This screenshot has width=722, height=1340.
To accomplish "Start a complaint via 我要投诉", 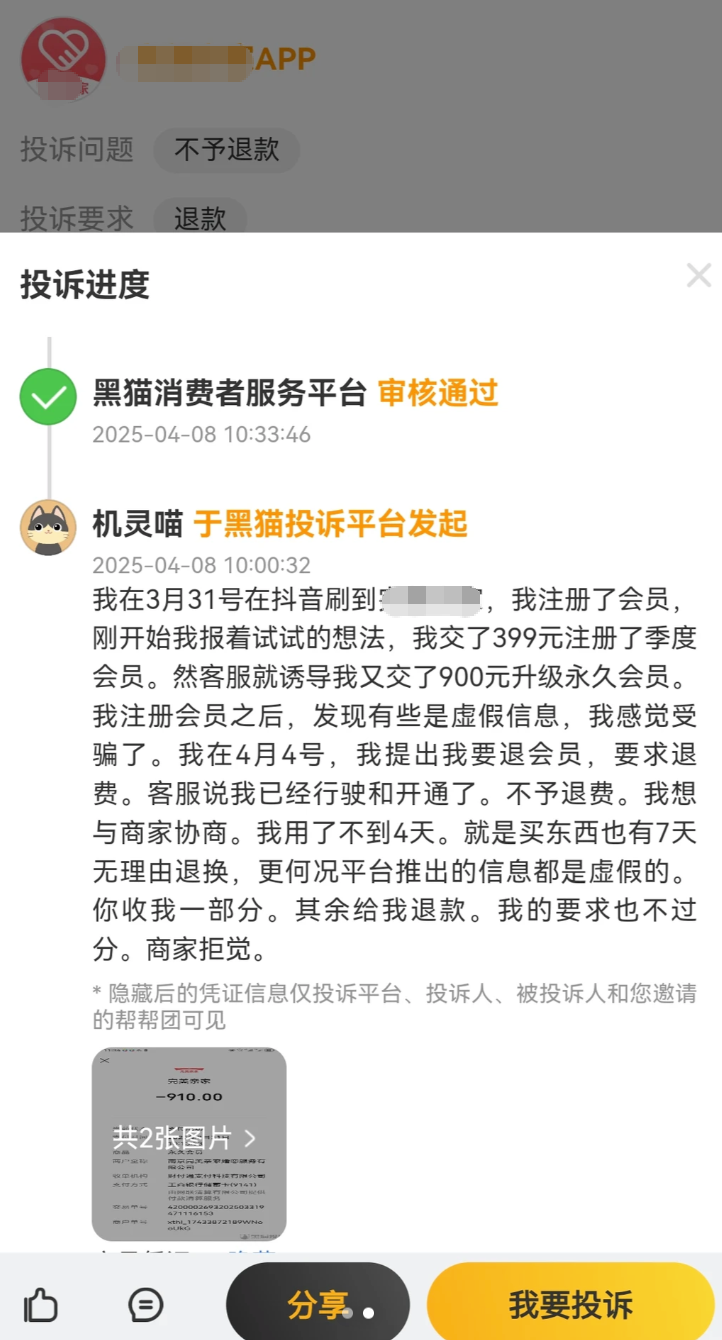I will coord(570,1304).
